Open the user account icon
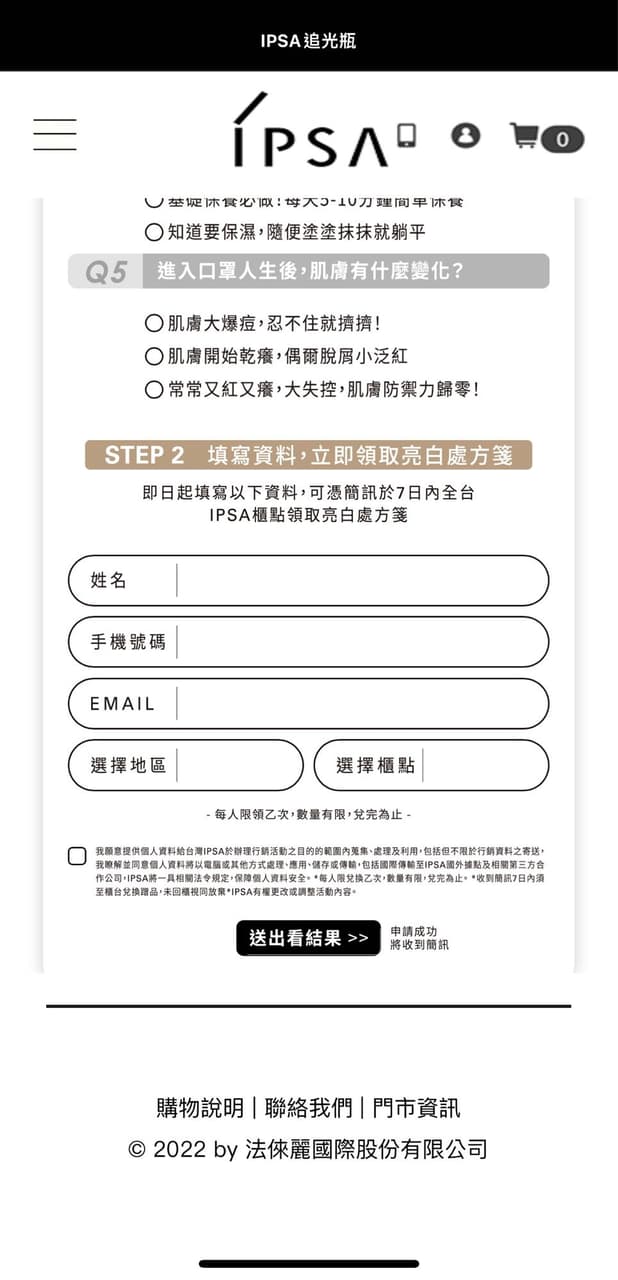The width and height of the screenshot is (618, 1280). point(465,135)
